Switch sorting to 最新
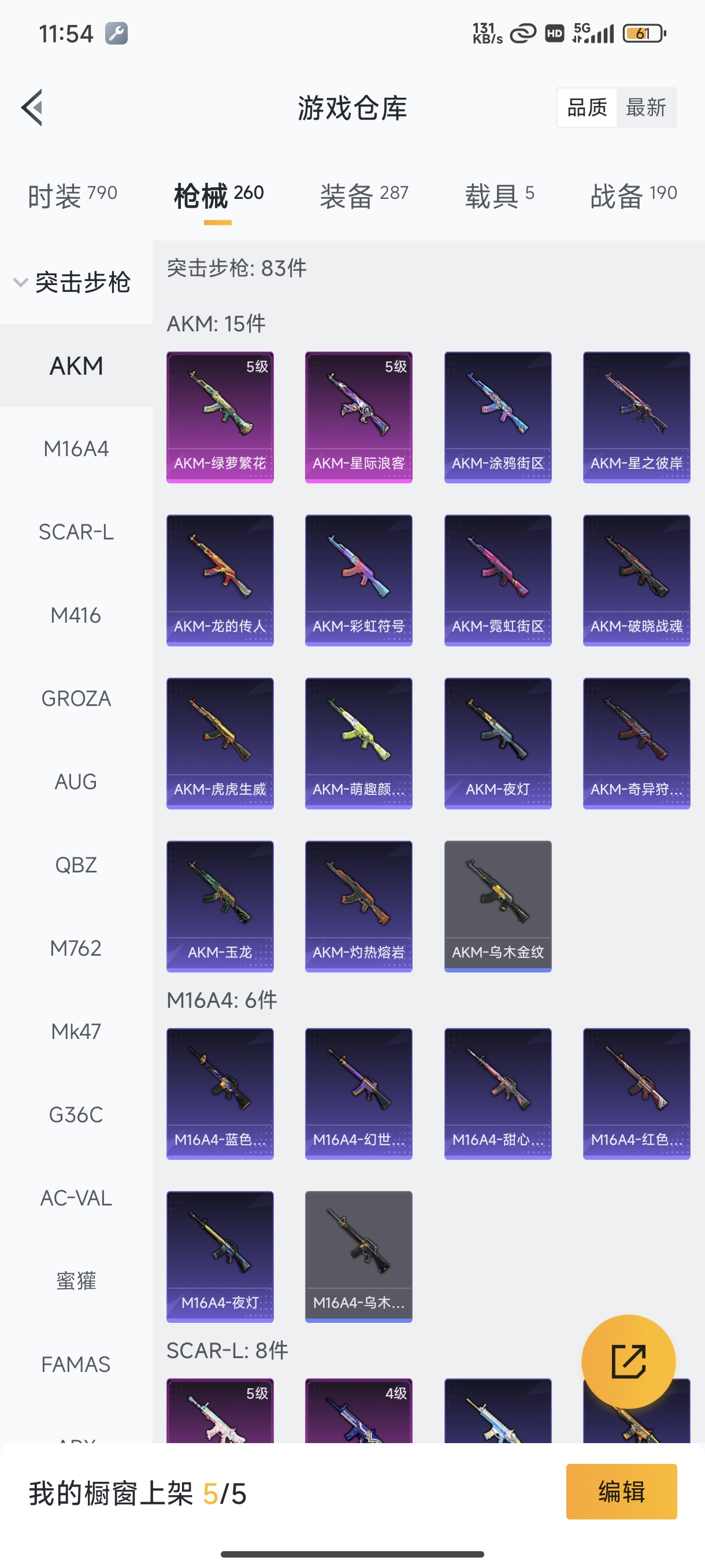This screenshot has height=1568, width=705. (x=645, y=108)
